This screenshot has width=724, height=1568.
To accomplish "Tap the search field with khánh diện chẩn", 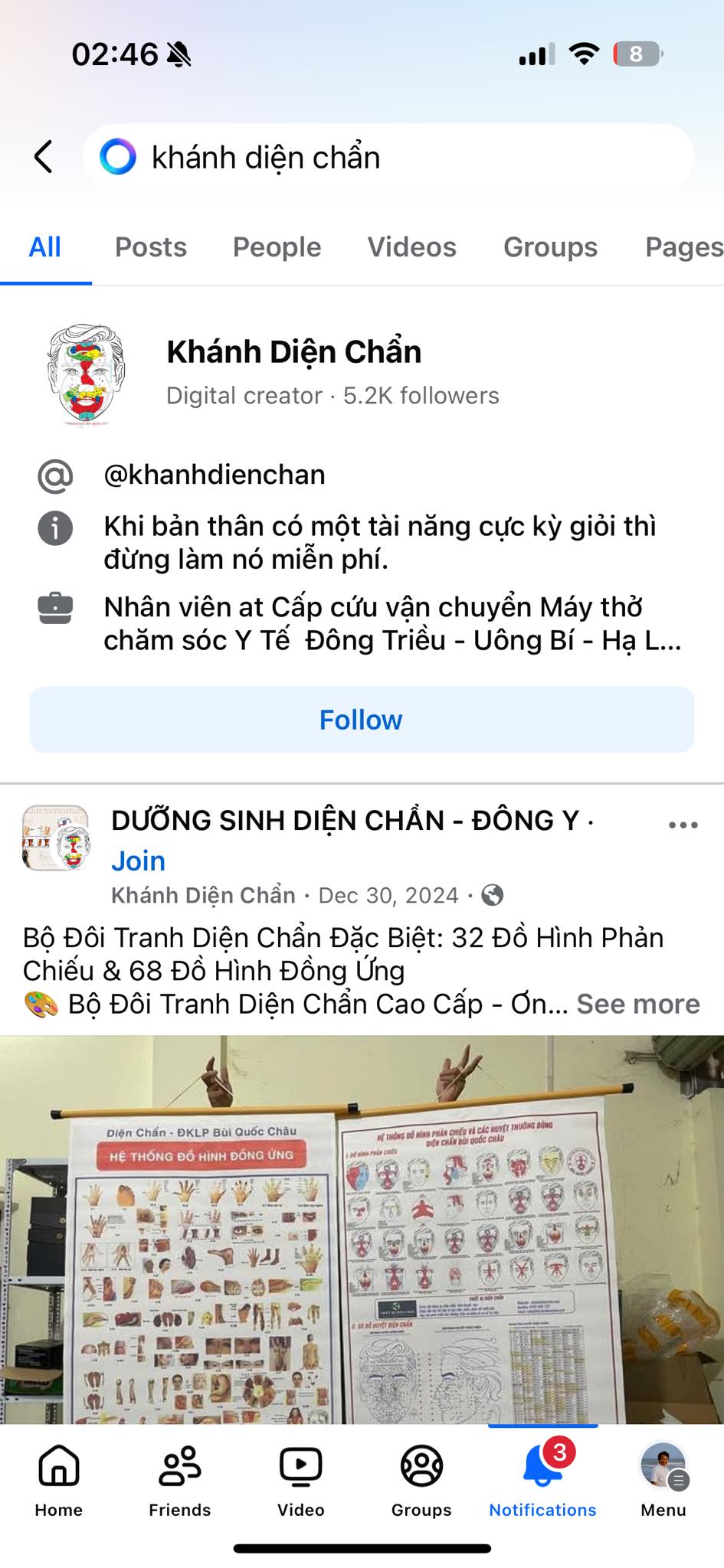I will pyautogui.click(x=398, y=157).
